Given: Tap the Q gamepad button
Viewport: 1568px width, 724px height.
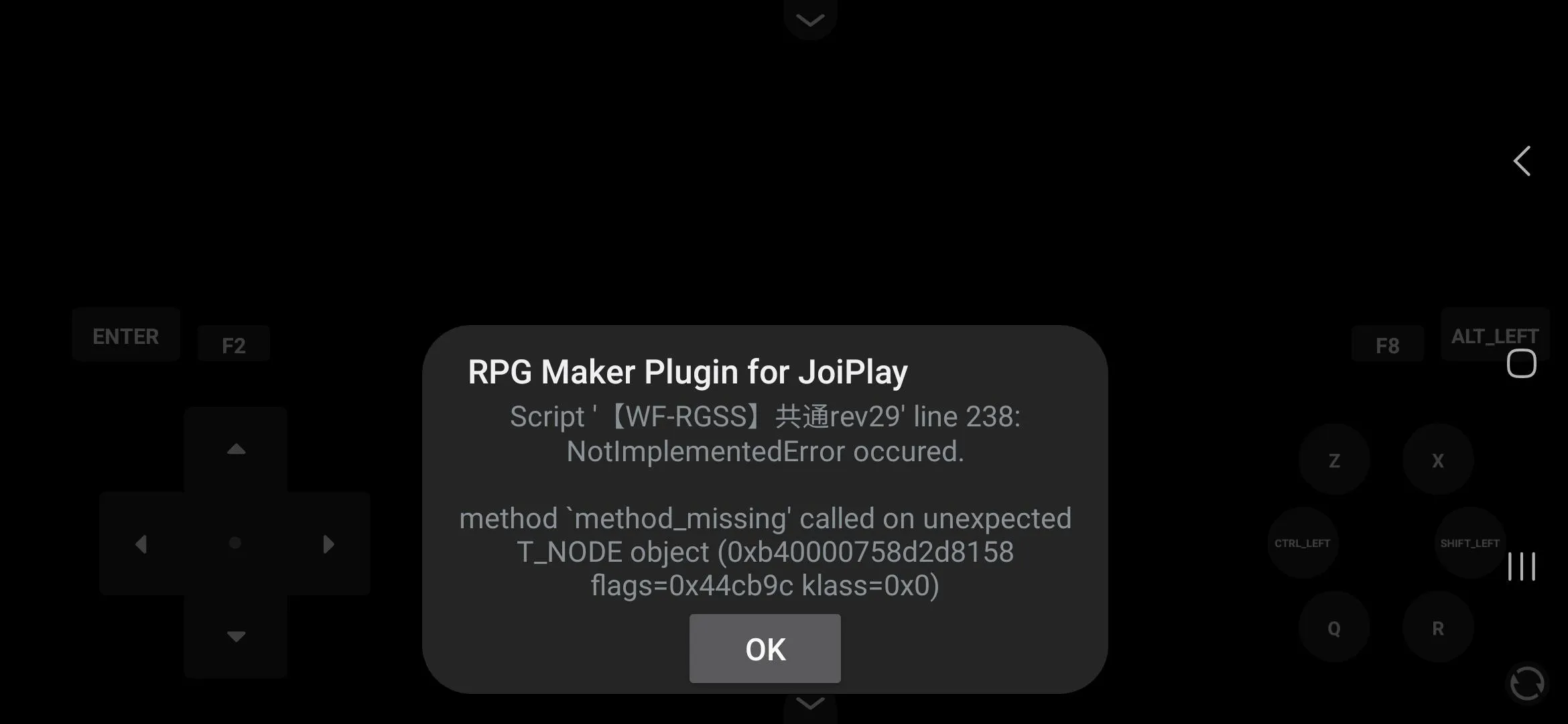Looking at the screenshot, I should [1334, 628].
